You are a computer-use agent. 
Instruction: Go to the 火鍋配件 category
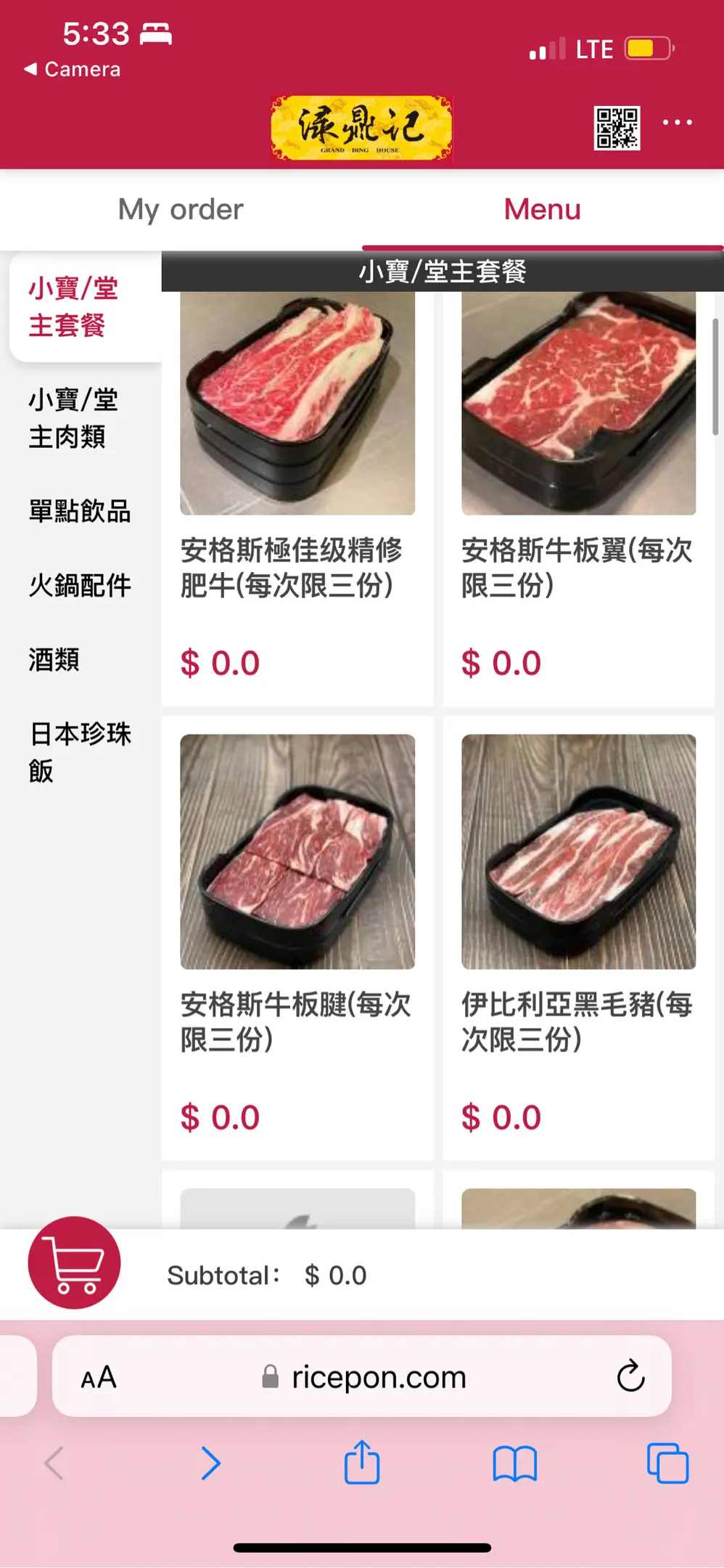[x=79, y=585]
